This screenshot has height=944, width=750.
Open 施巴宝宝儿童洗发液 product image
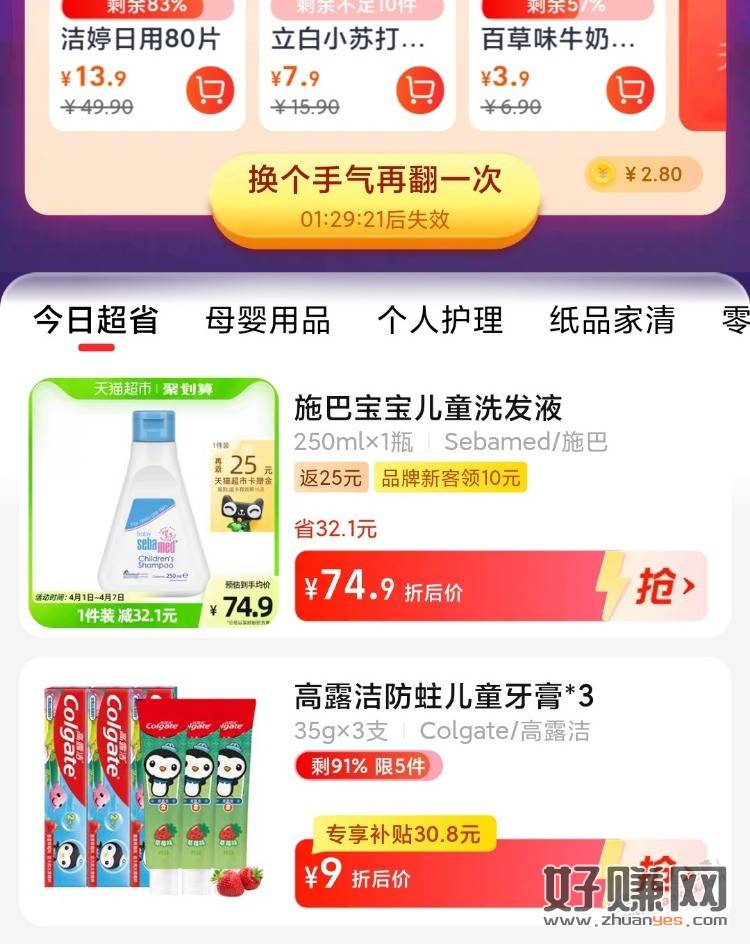point(153,502)
